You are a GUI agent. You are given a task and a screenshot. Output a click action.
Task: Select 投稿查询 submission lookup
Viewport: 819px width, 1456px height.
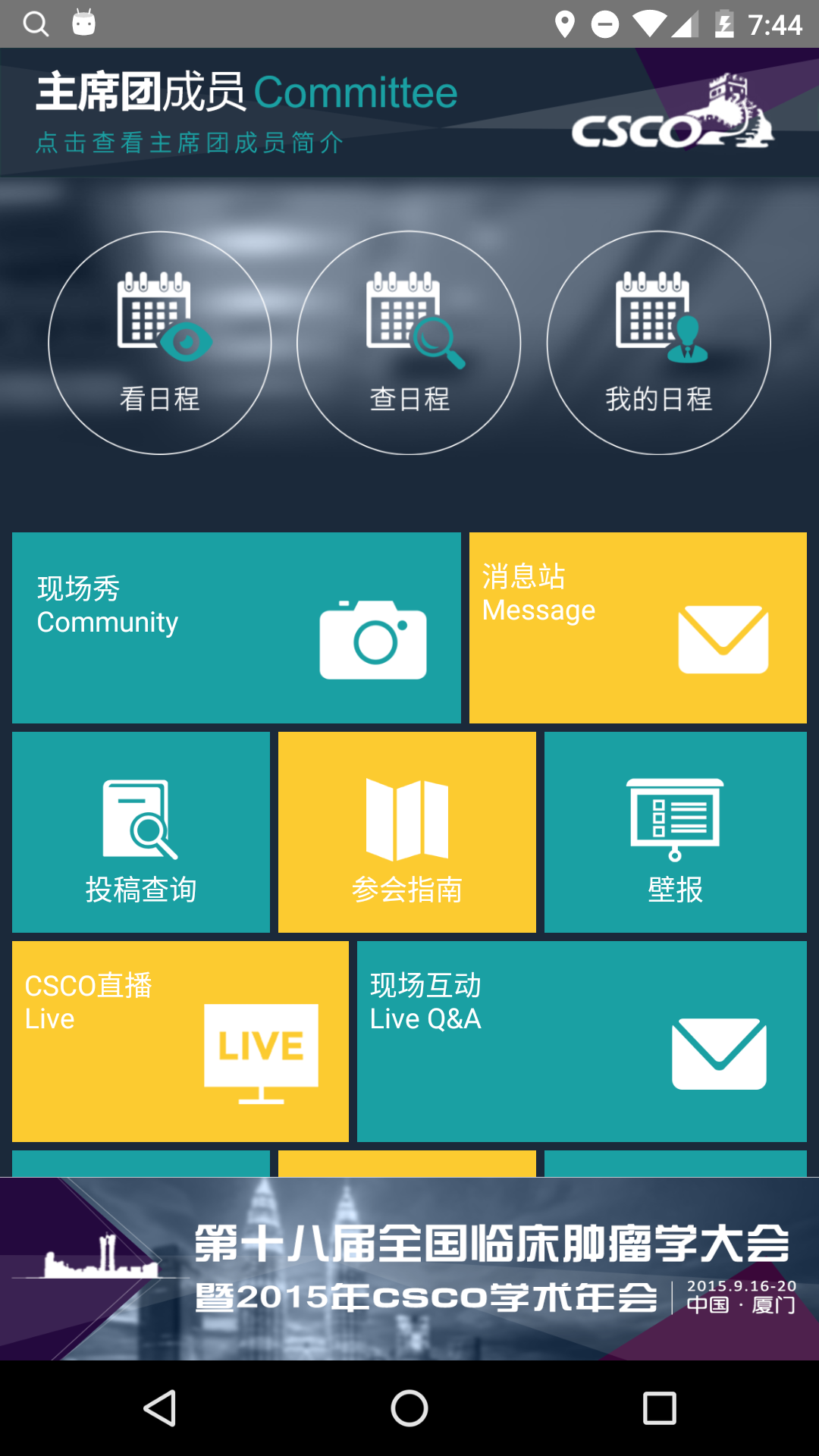pyautogui.click(x=141, y=832)
